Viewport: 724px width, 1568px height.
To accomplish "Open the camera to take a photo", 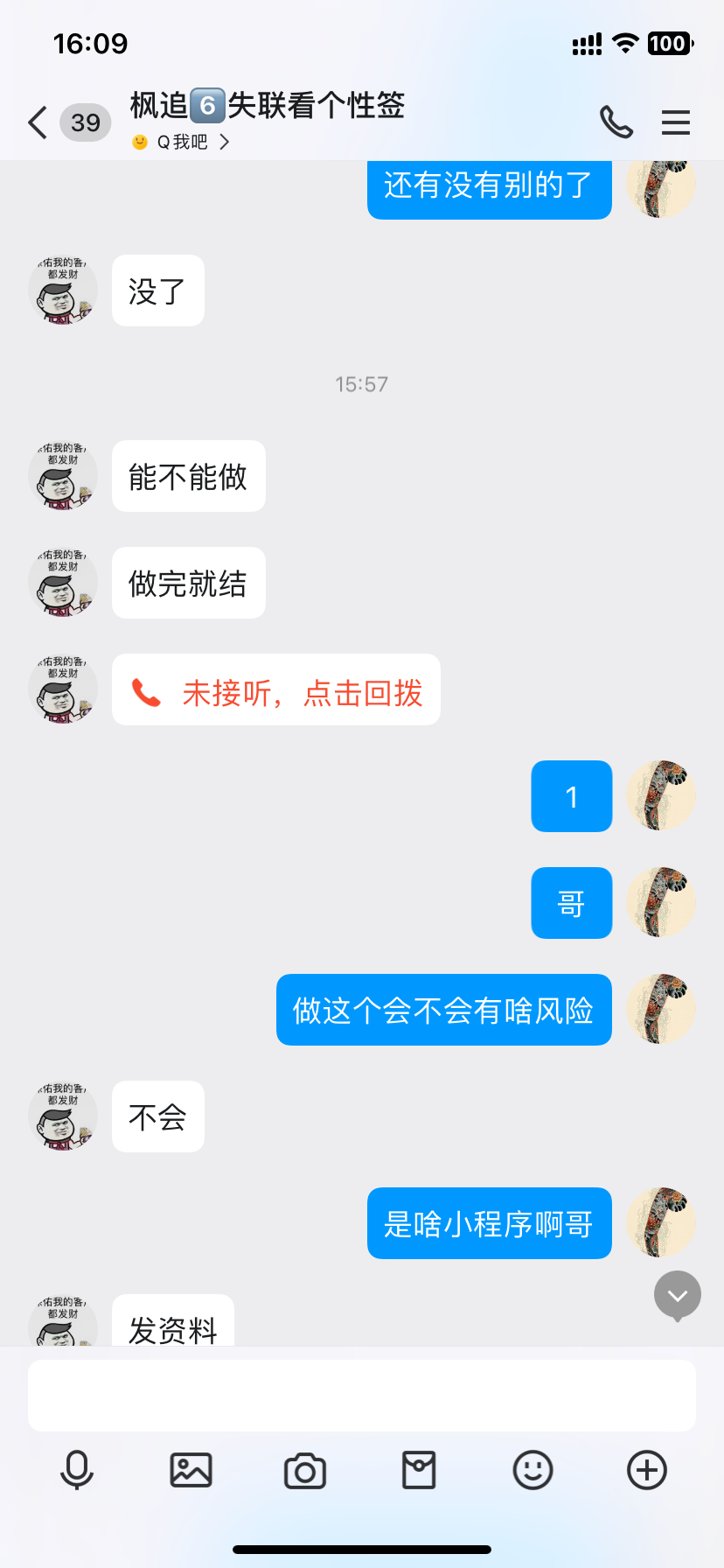I will tap(305, 1470).
